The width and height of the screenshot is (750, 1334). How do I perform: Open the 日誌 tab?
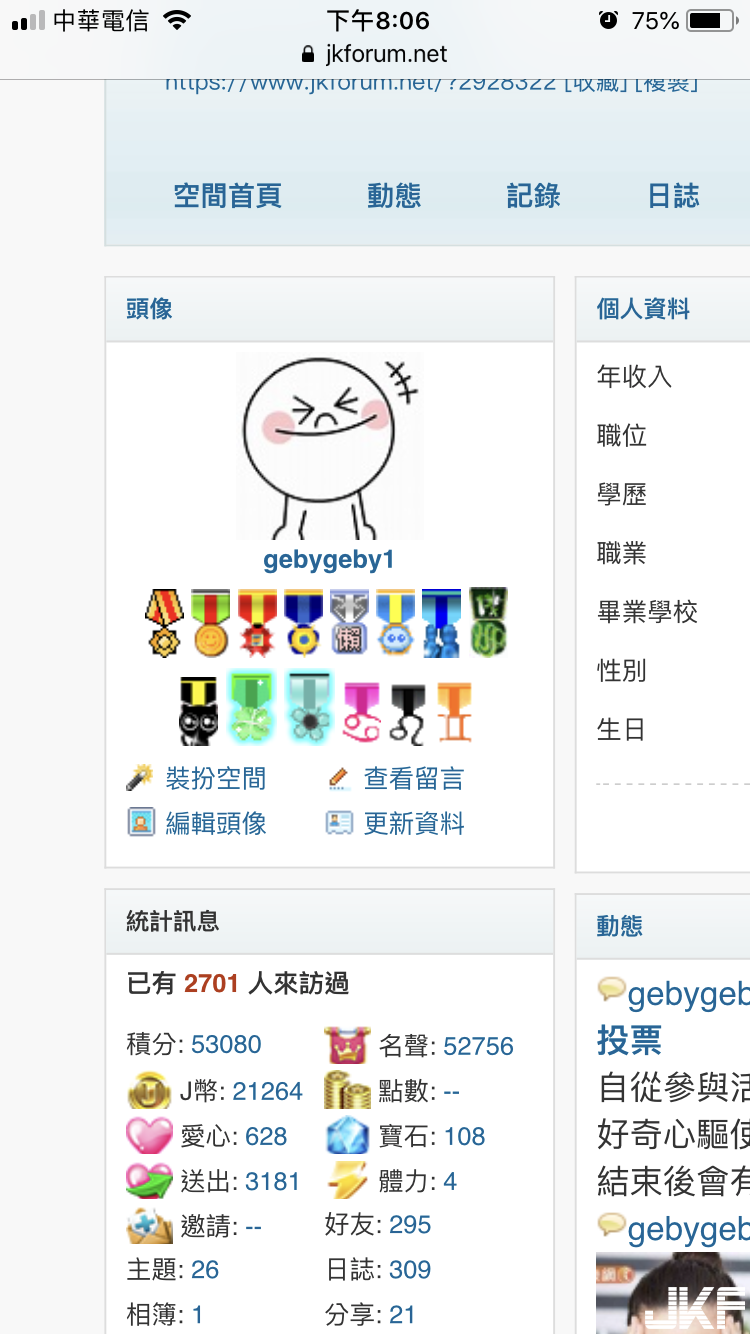(673, 196)
